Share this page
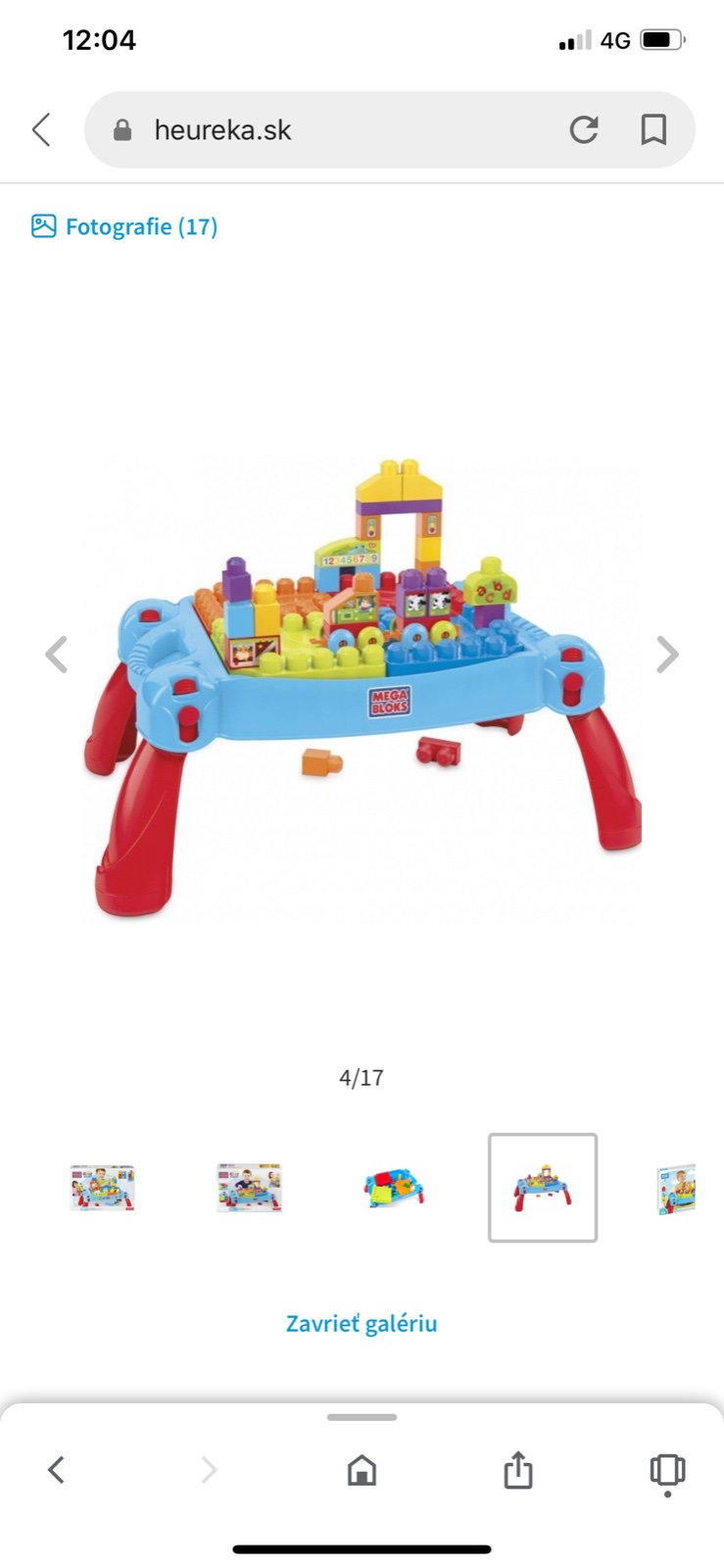Image resolution: width=724 pixels, height=1568 pixels. point(517,1469)
